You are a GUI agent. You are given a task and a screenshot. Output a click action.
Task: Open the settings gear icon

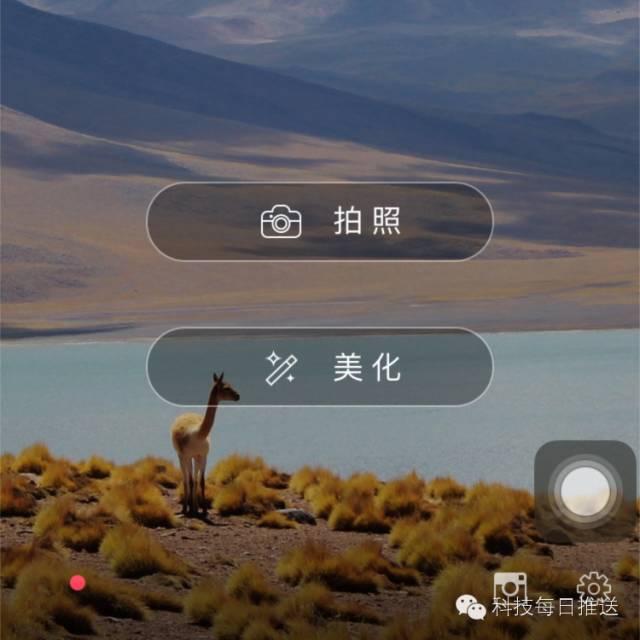pyautogui.click(x=594, y=587)
